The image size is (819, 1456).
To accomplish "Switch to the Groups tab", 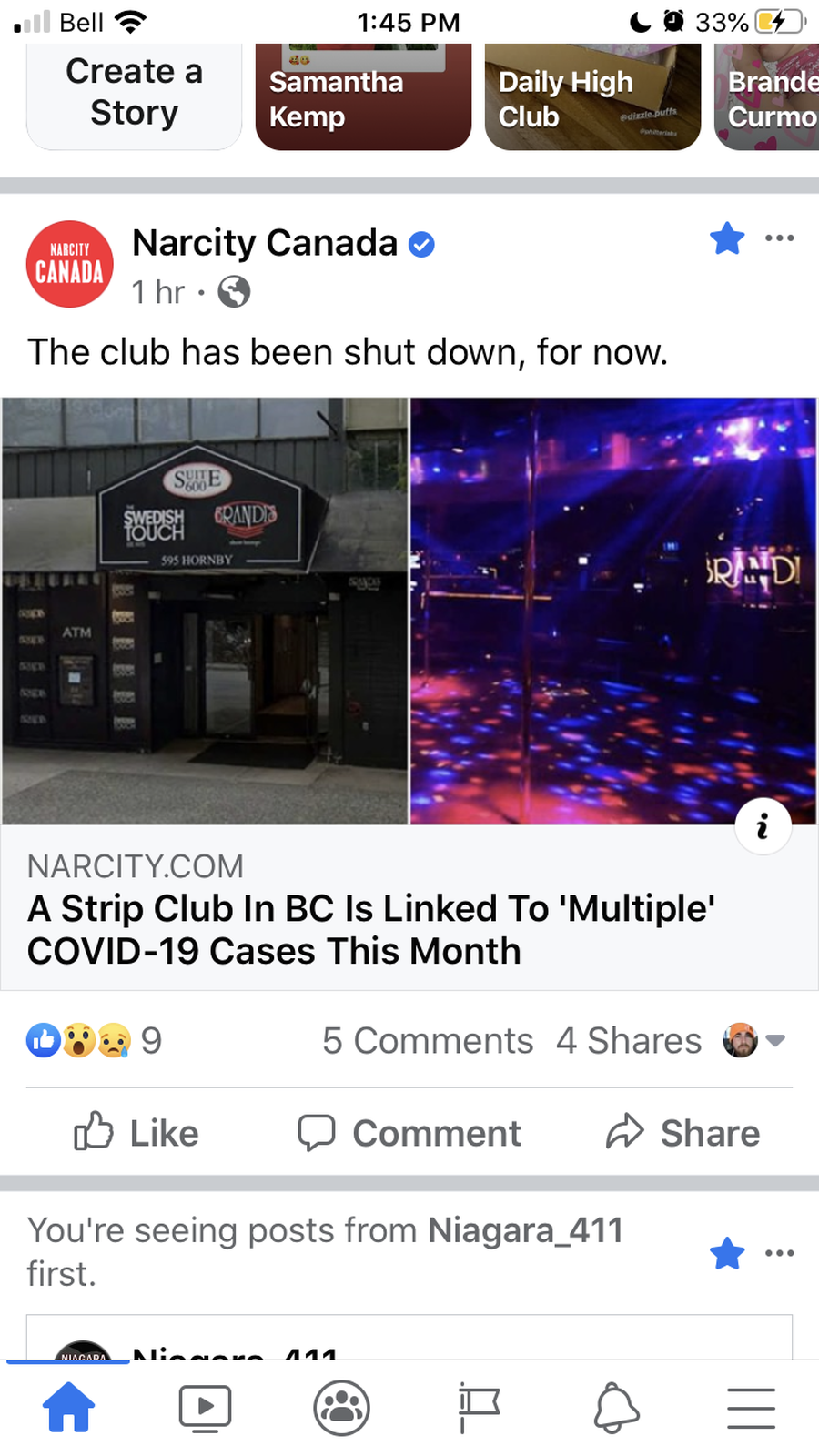I will (341, 1408).
